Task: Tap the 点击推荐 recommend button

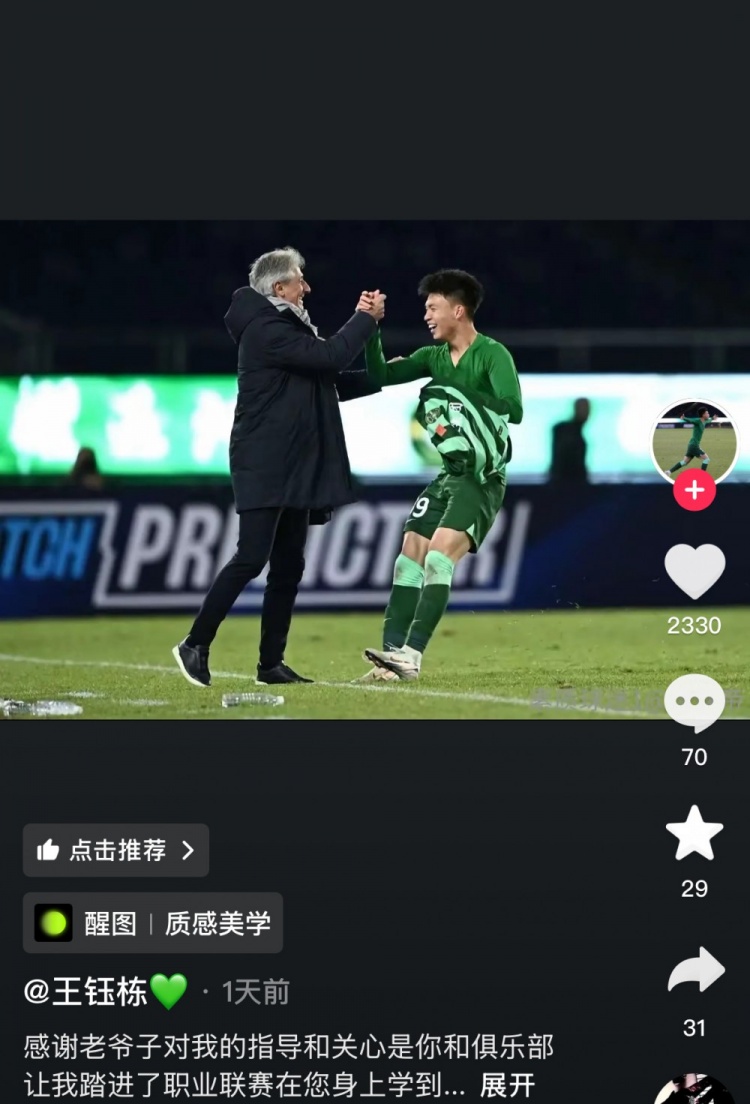Action: pos(116,850)
